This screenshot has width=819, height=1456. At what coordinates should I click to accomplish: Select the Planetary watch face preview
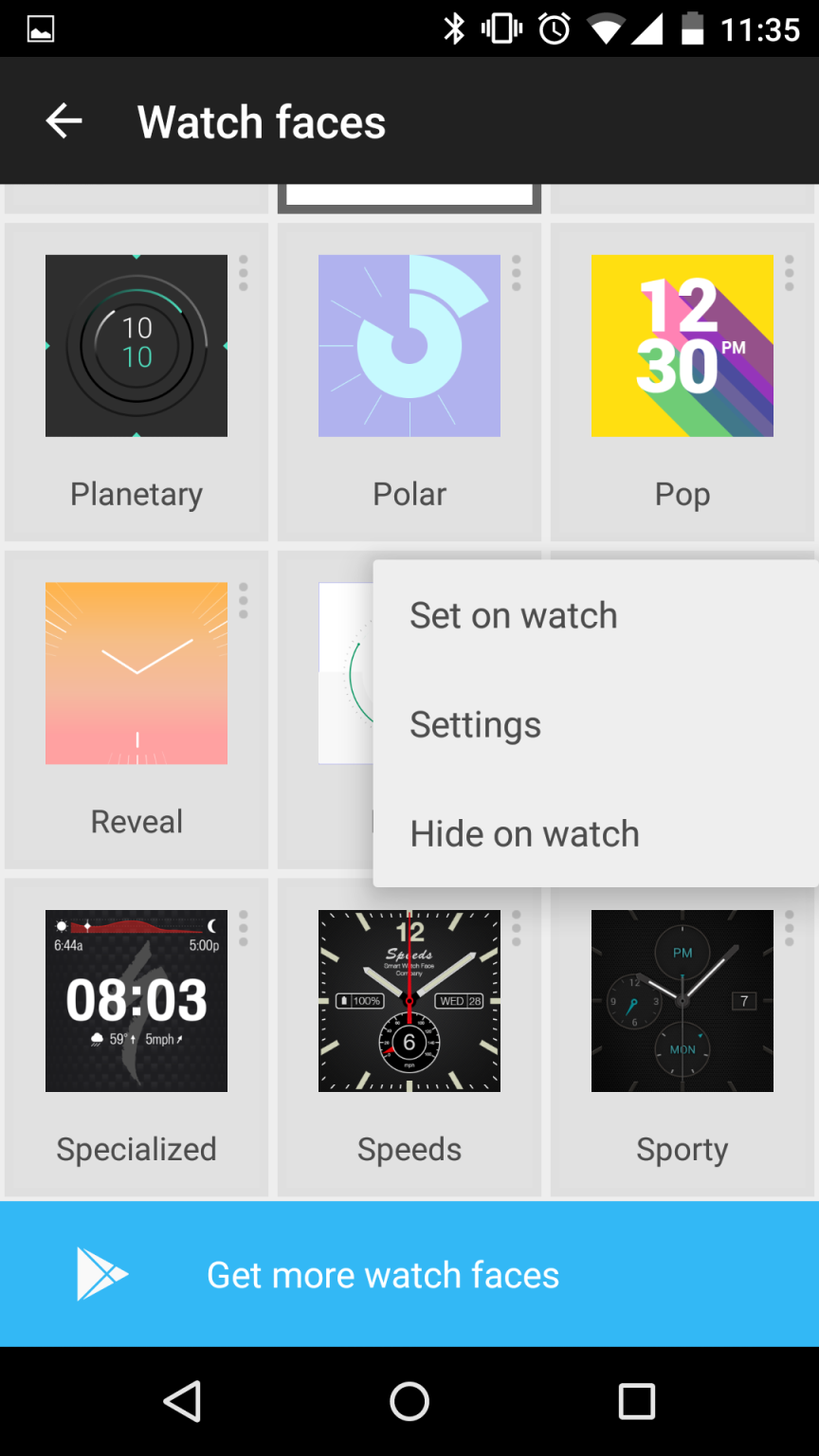[136, 345]
